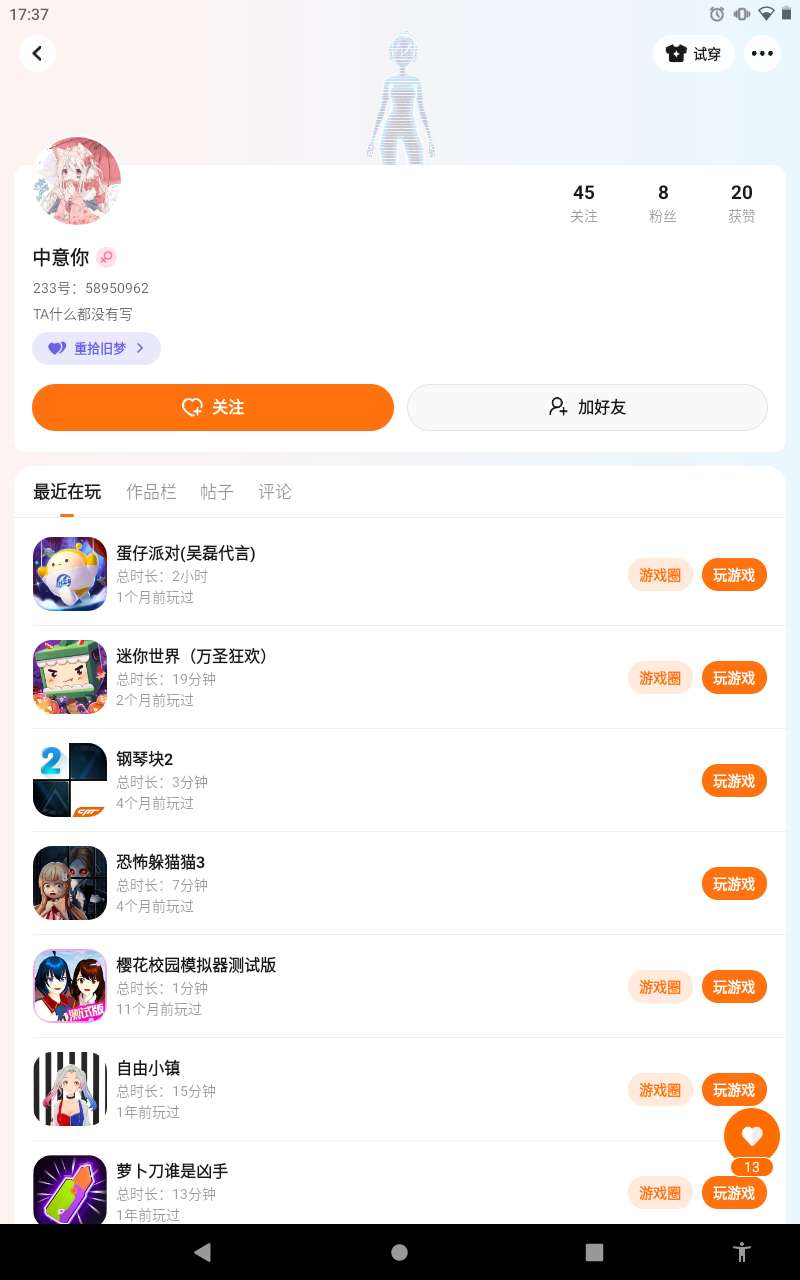Tap the 试穿 try-on button
The height and width of the screenshot is (1280, 800).
[x=694, y=54]
